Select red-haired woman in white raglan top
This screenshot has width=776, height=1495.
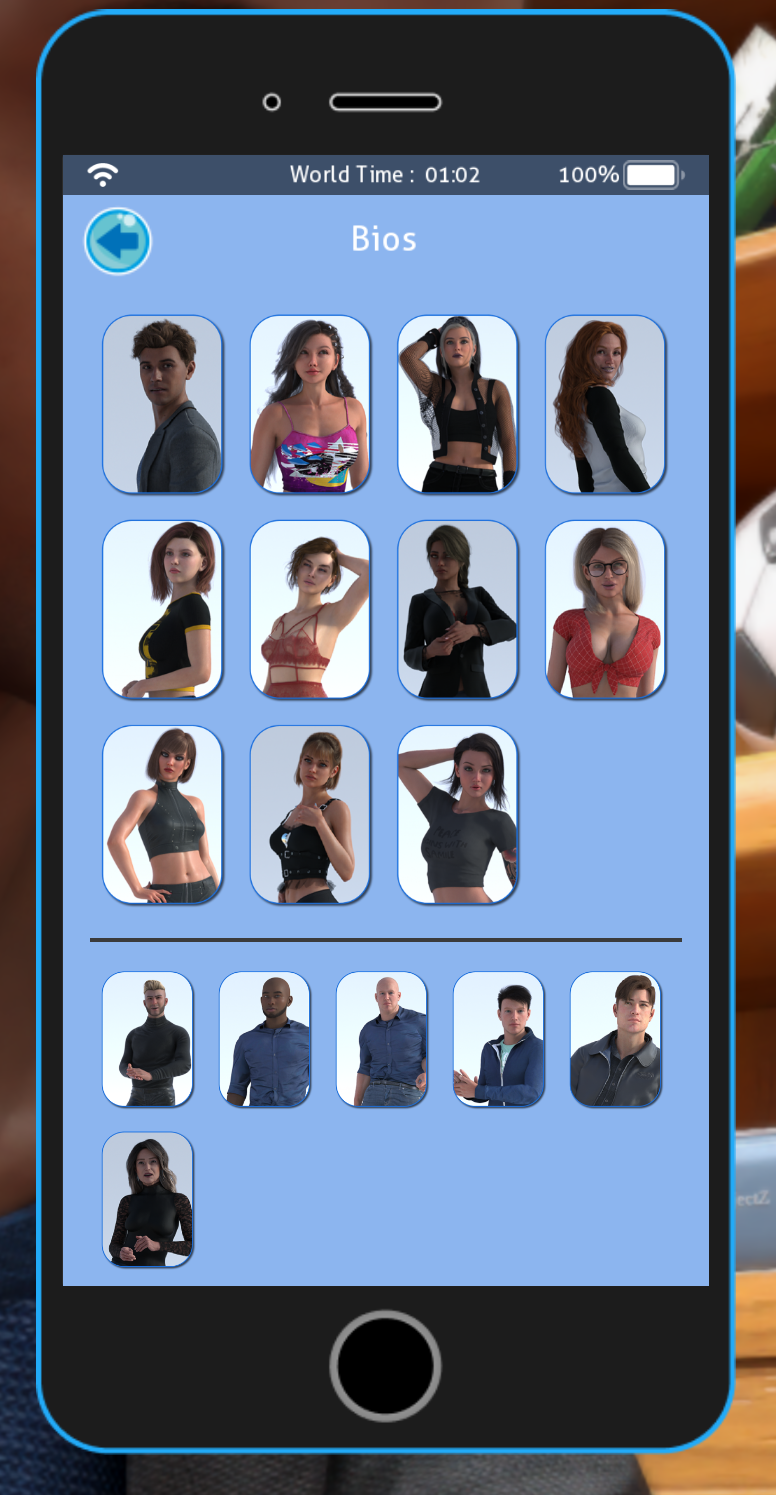605,404
